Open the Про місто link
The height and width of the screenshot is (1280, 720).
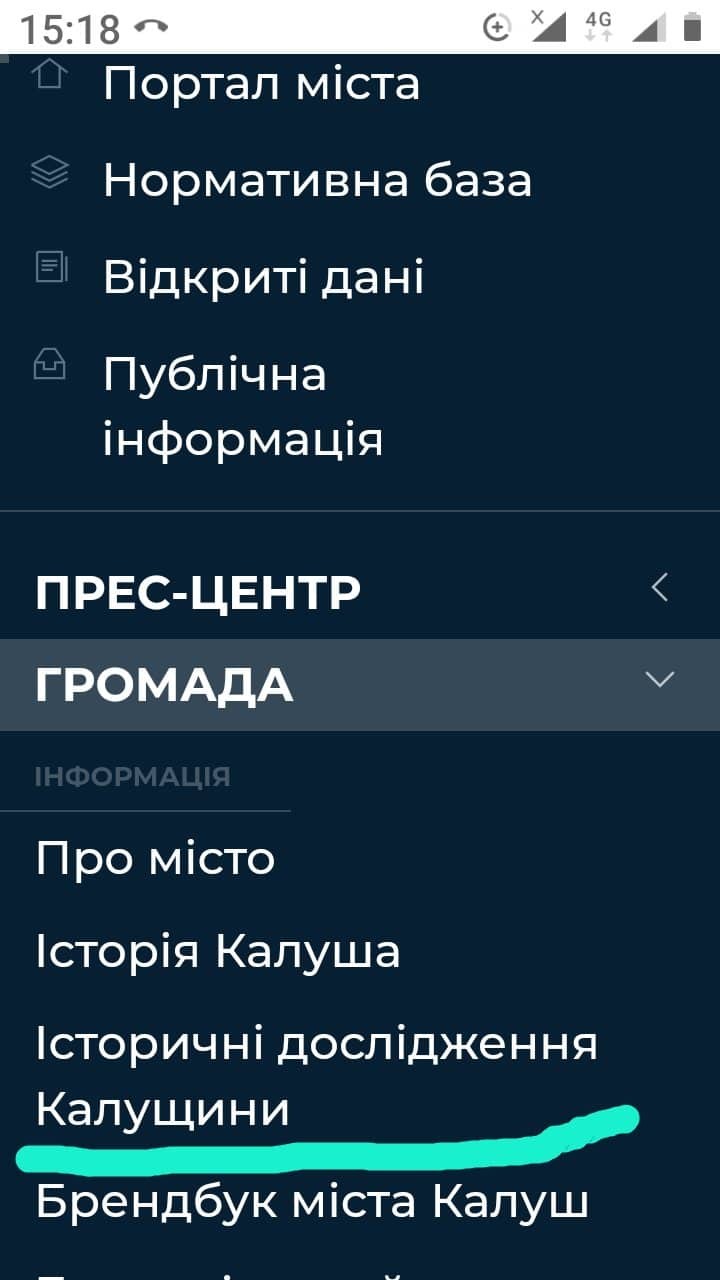click(155, 859)
